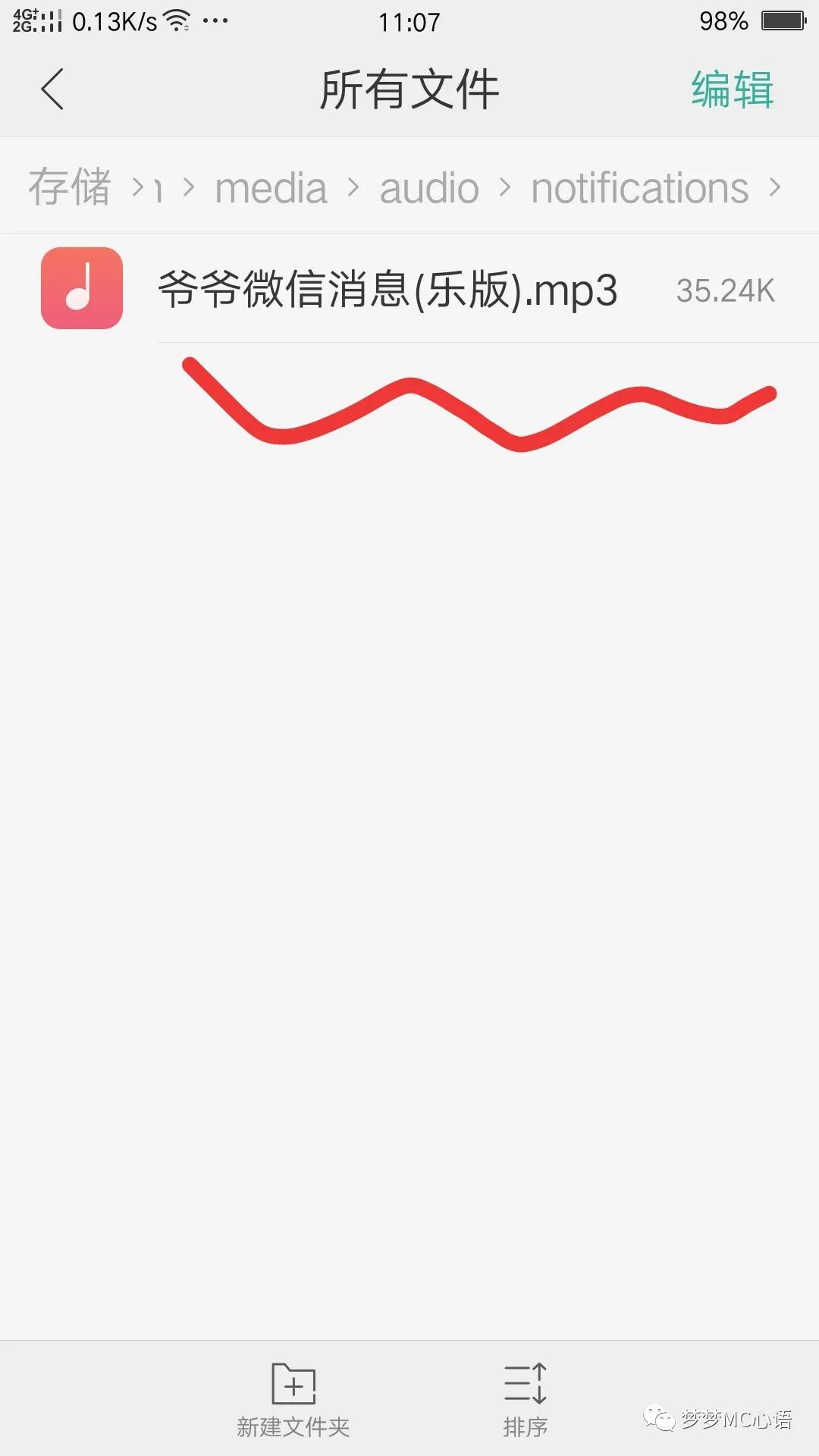This screenshot has width=819, height=1456.
Task: Create a new folder with 新建文件夹
Action: [293, 1398]
